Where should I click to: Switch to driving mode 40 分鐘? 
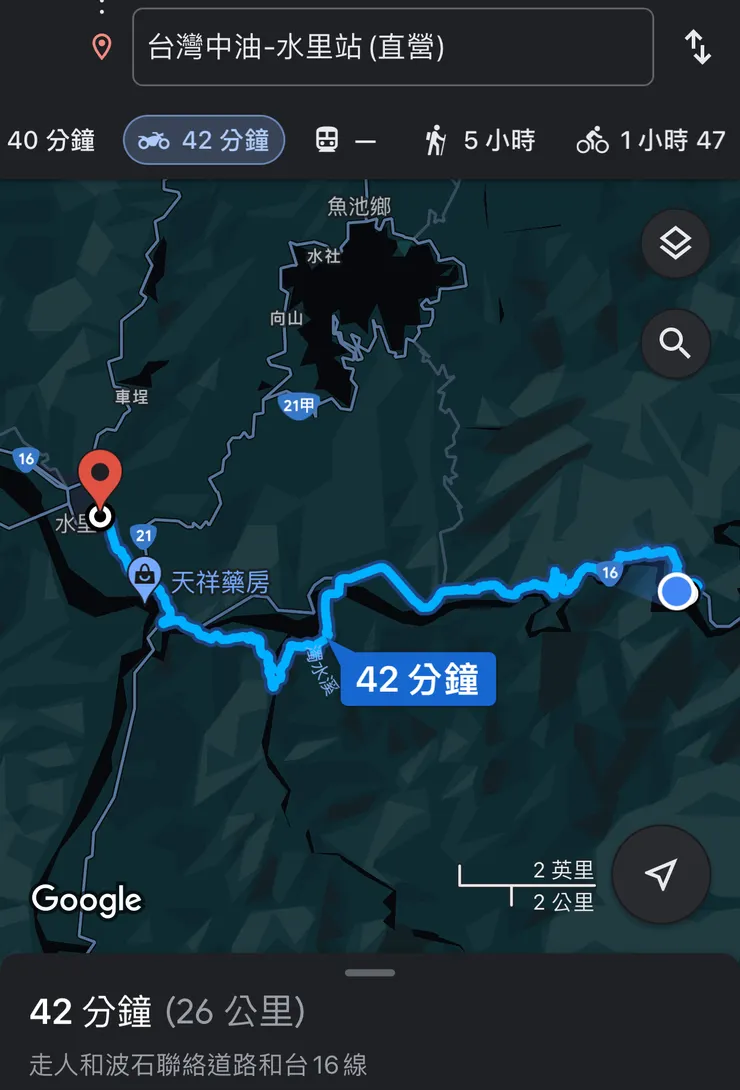coord(50,140)
